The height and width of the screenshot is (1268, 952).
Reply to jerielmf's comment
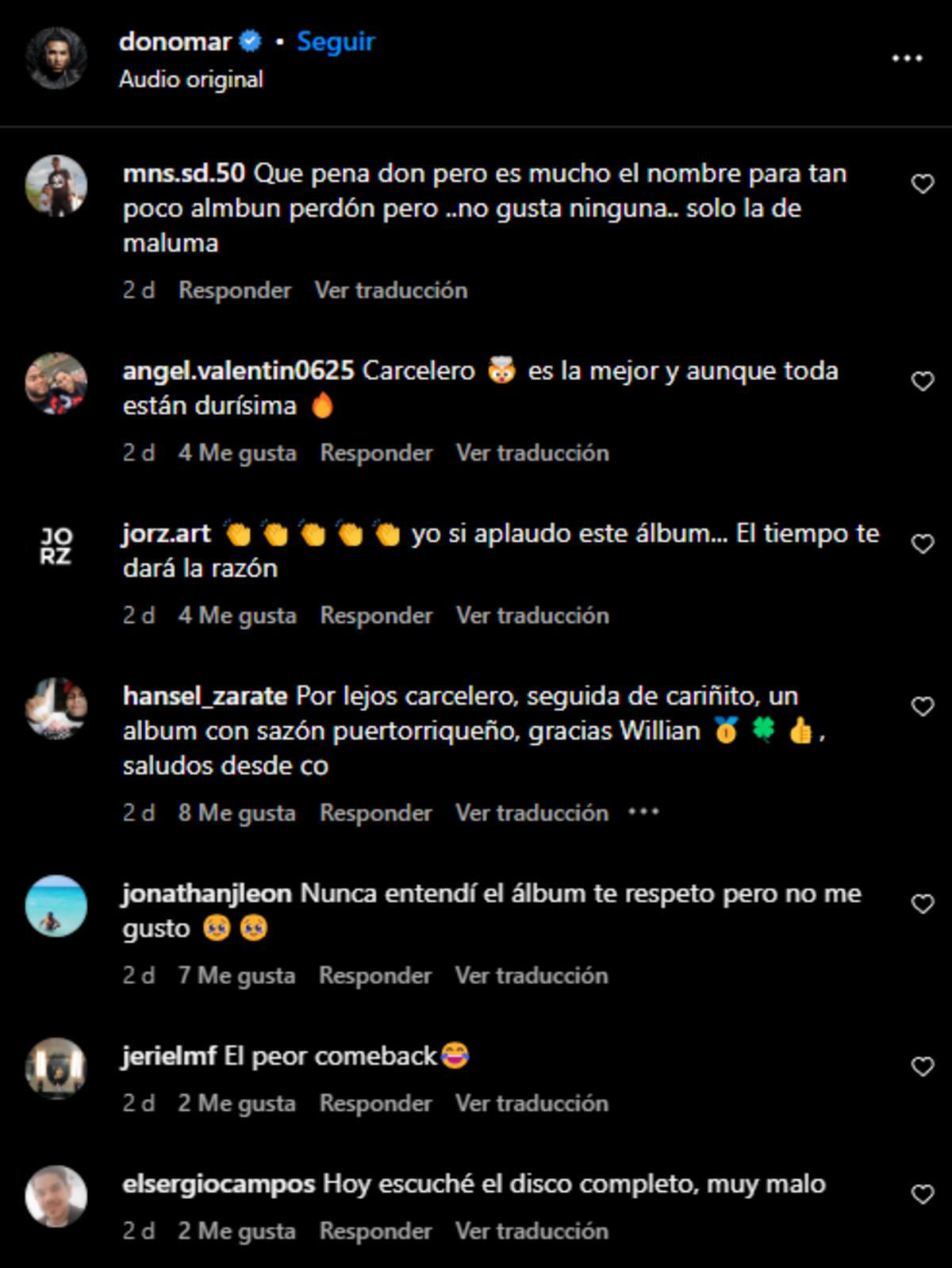click(x=375, y=1104)
